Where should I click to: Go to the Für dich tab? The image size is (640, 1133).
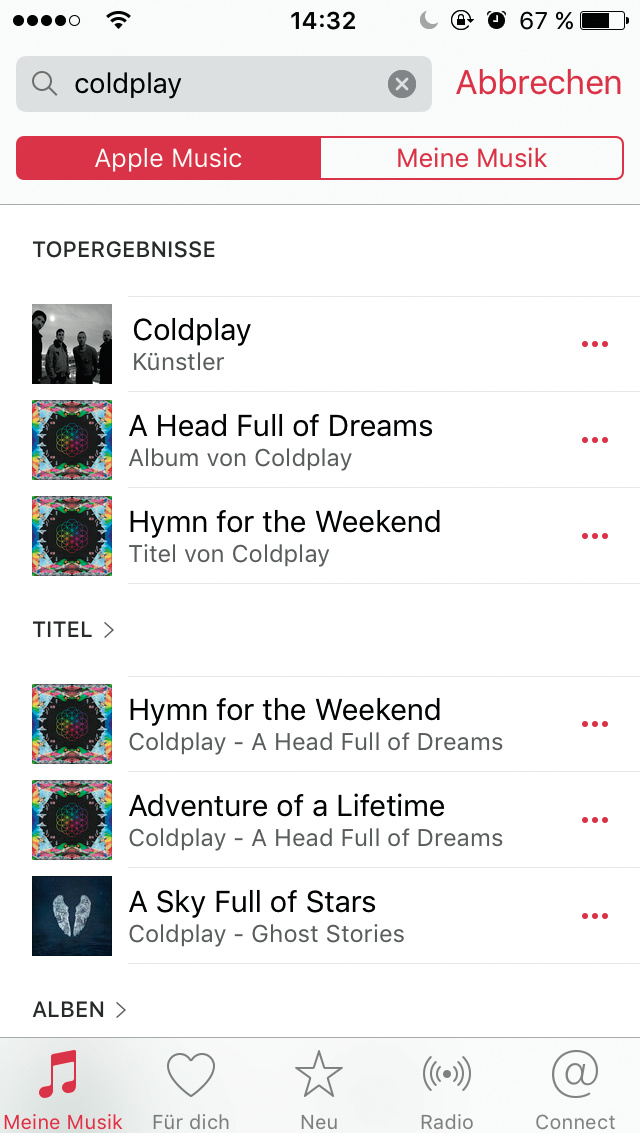(190, 1088)
